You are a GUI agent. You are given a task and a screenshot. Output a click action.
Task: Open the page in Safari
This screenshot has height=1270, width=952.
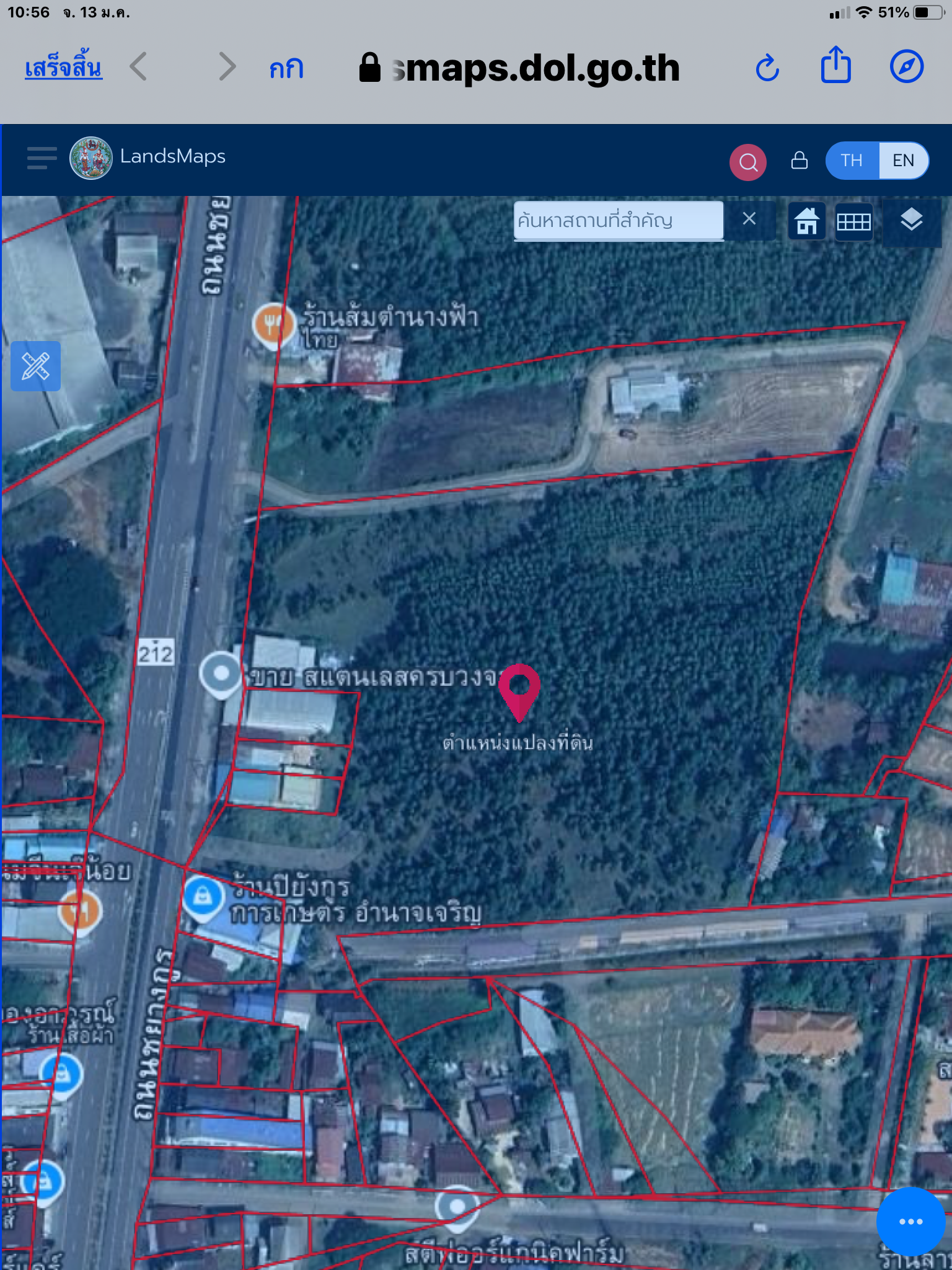pos(906,66)
